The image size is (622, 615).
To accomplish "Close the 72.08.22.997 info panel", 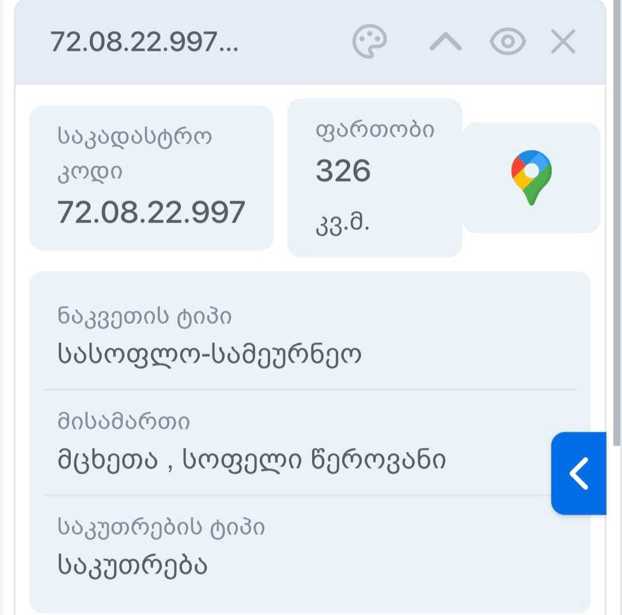I will (x=563, y=42).
